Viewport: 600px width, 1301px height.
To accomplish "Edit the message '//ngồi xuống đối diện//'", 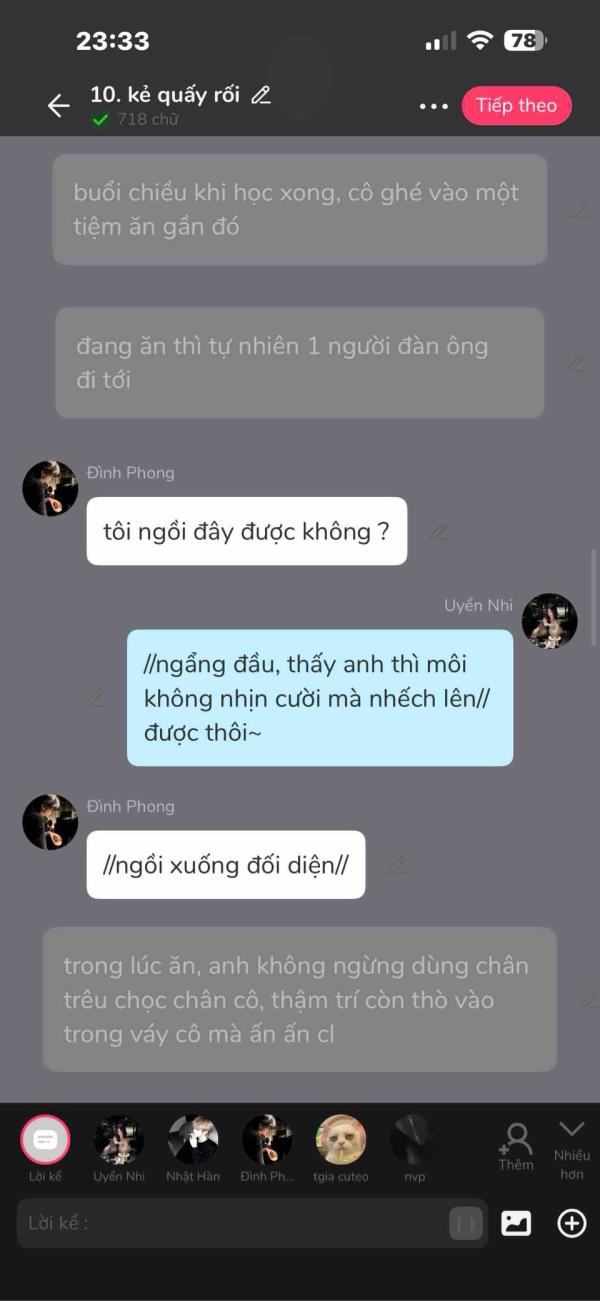I will (x=396, y=865).
